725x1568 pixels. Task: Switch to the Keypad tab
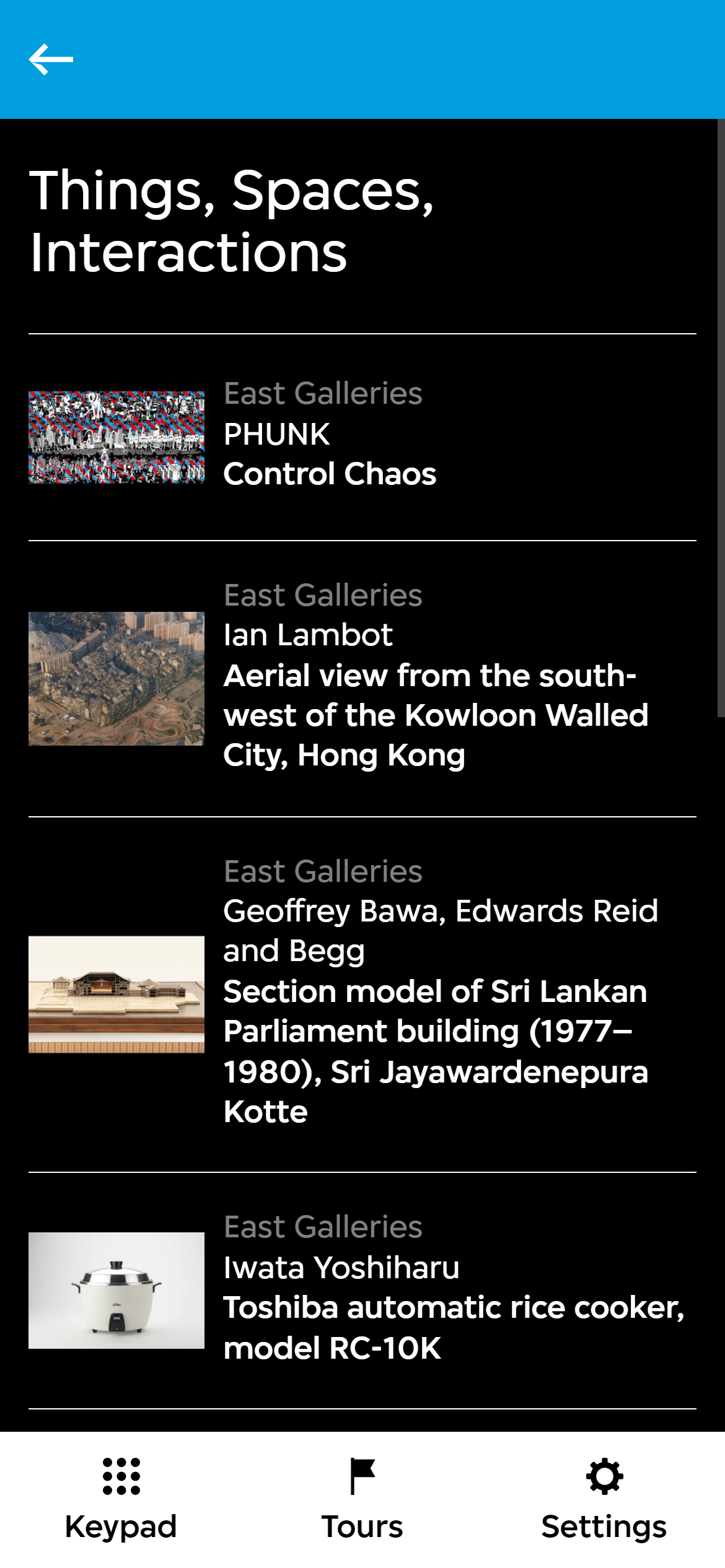[121, 1499]
